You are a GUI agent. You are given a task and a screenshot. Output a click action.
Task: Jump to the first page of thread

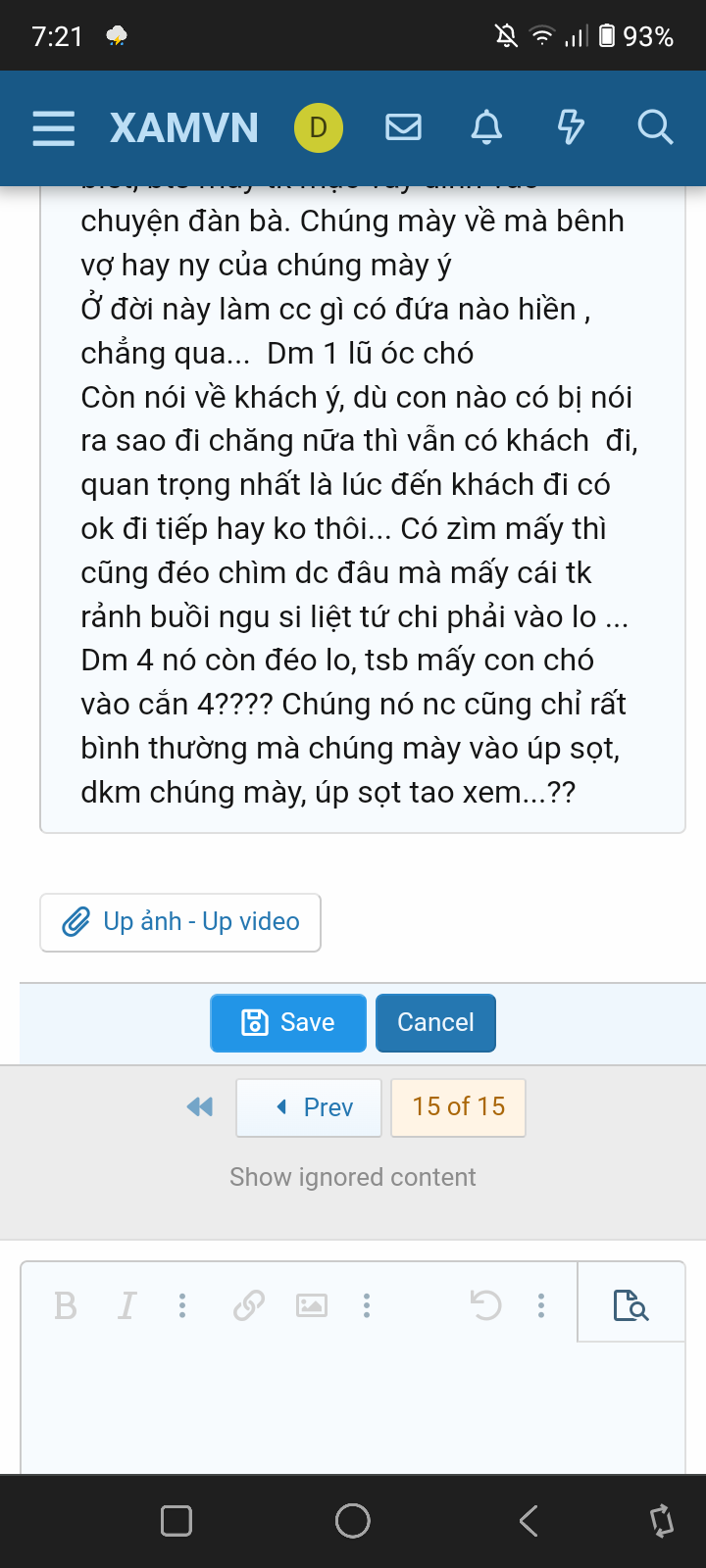[x=200, y=1107]
